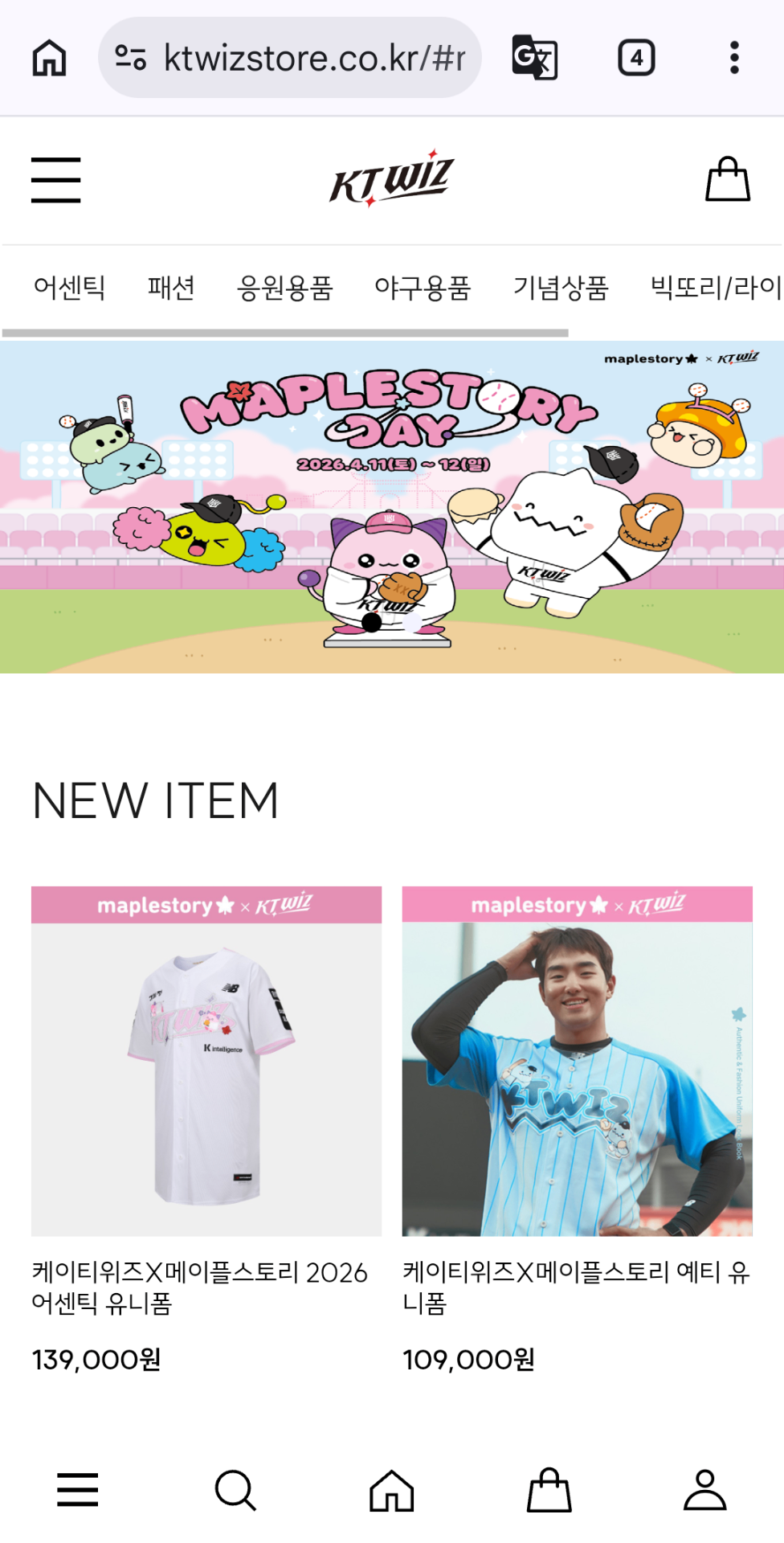The image size is (784, 1543).
Task: Select the 패션 category
Action: 171,287
